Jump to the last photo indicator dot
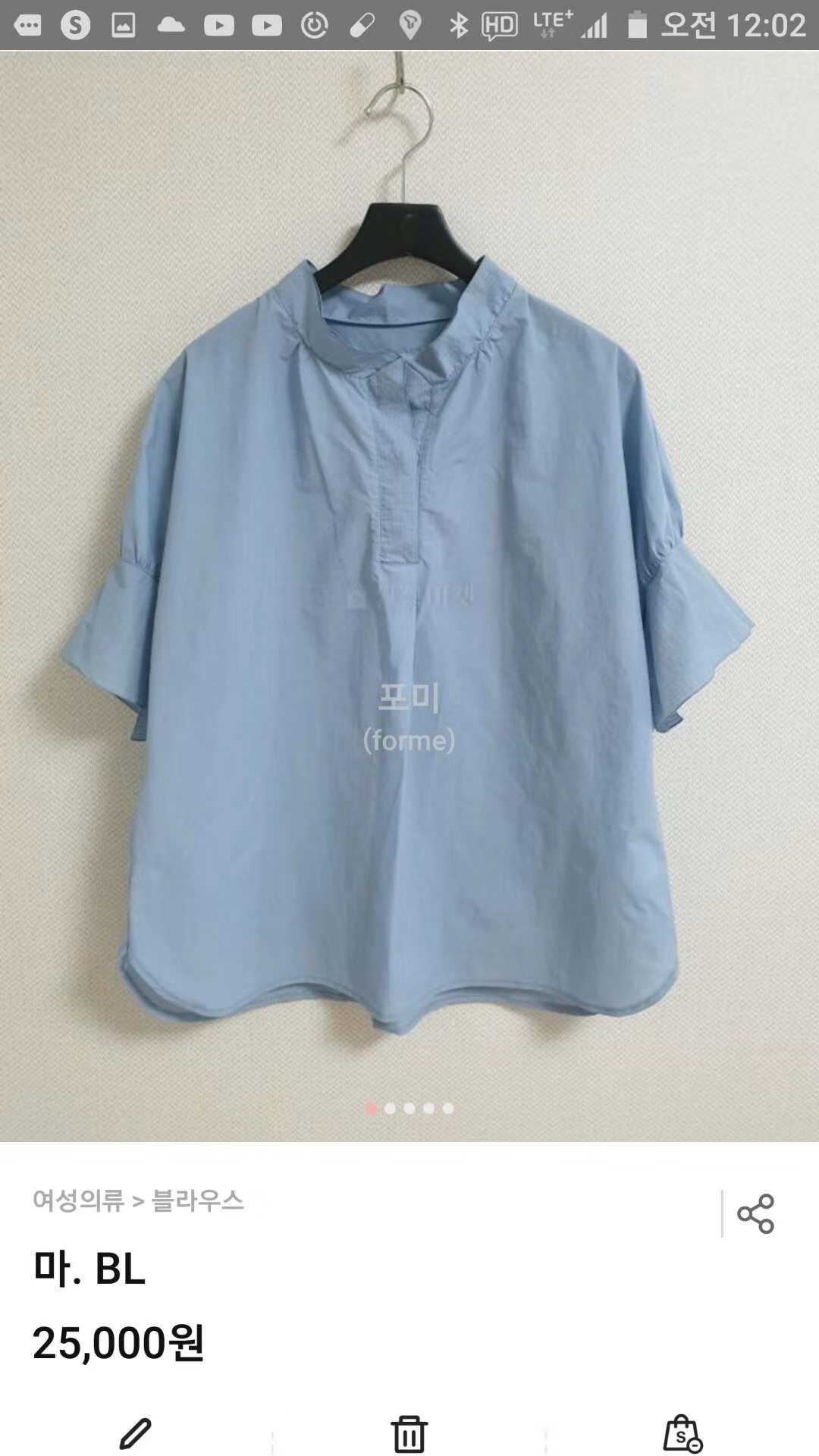 point(448,1109)
